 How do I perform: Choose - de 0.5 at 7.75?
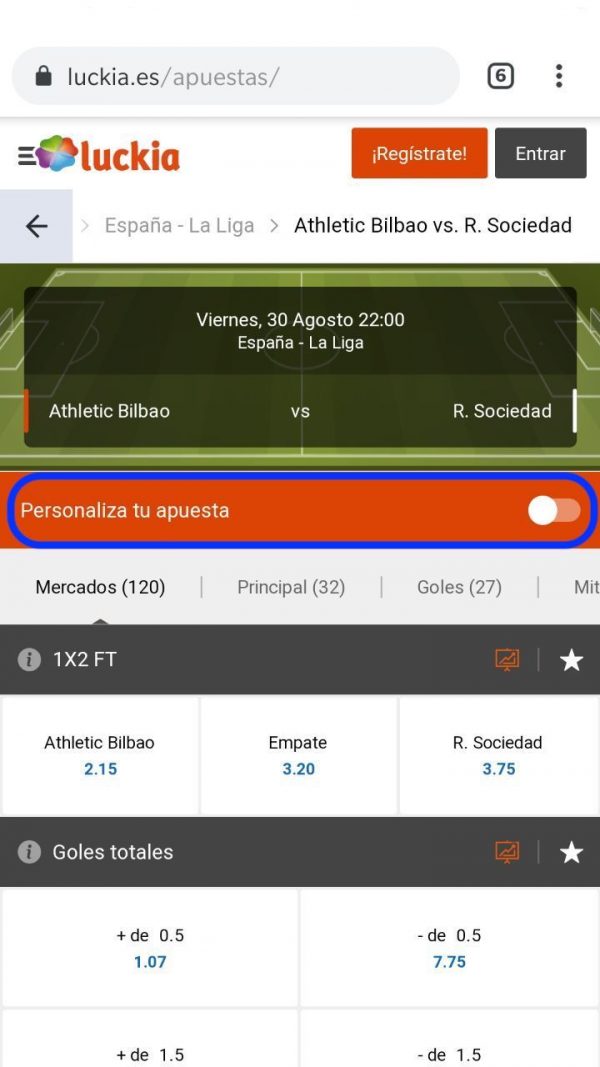pos(449,948)
